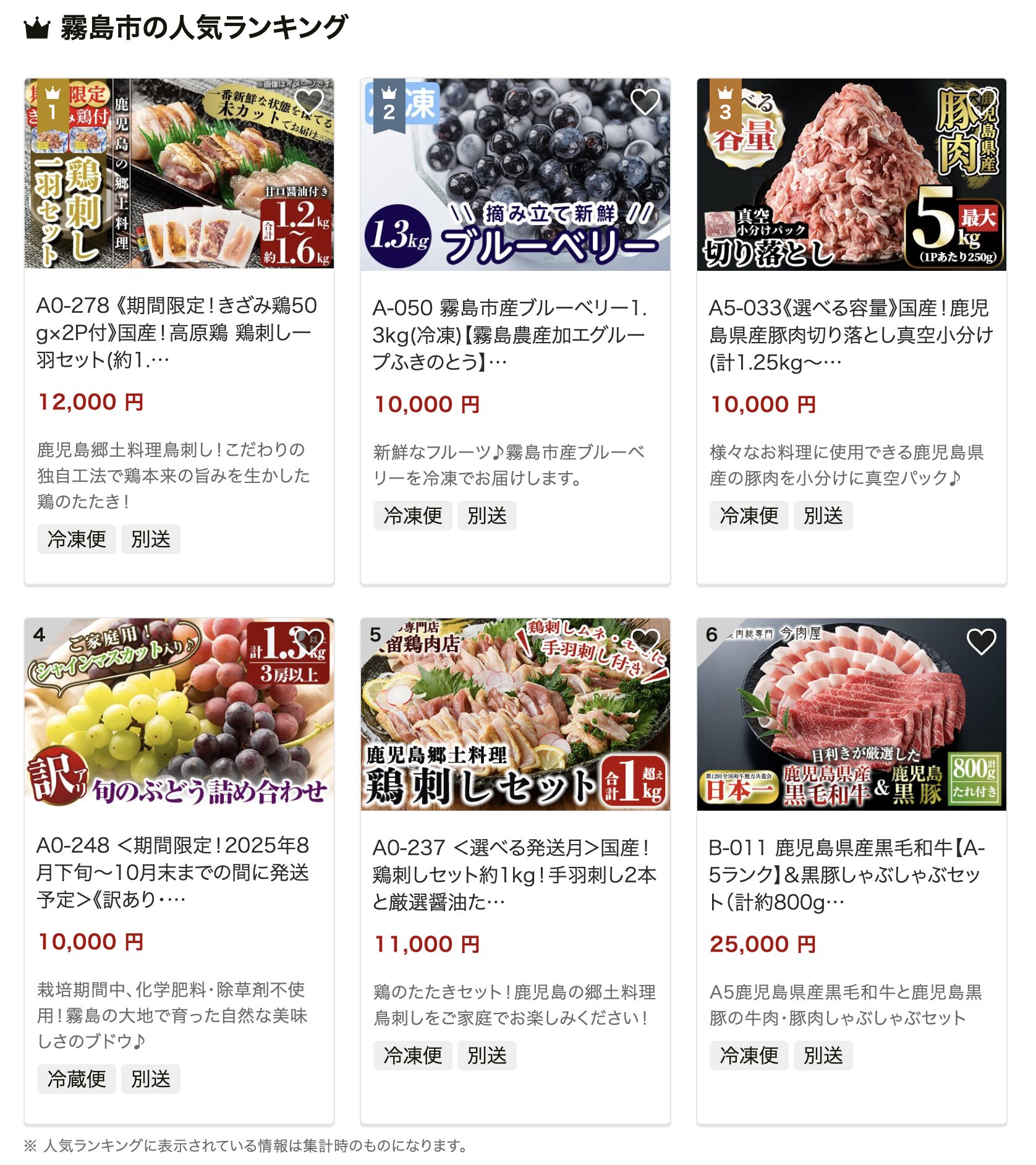Open the B-011 wagyu and black pork shabu-shabu card
The height and width of the screenshot is (1165, 1036).
tap(851, 874)
